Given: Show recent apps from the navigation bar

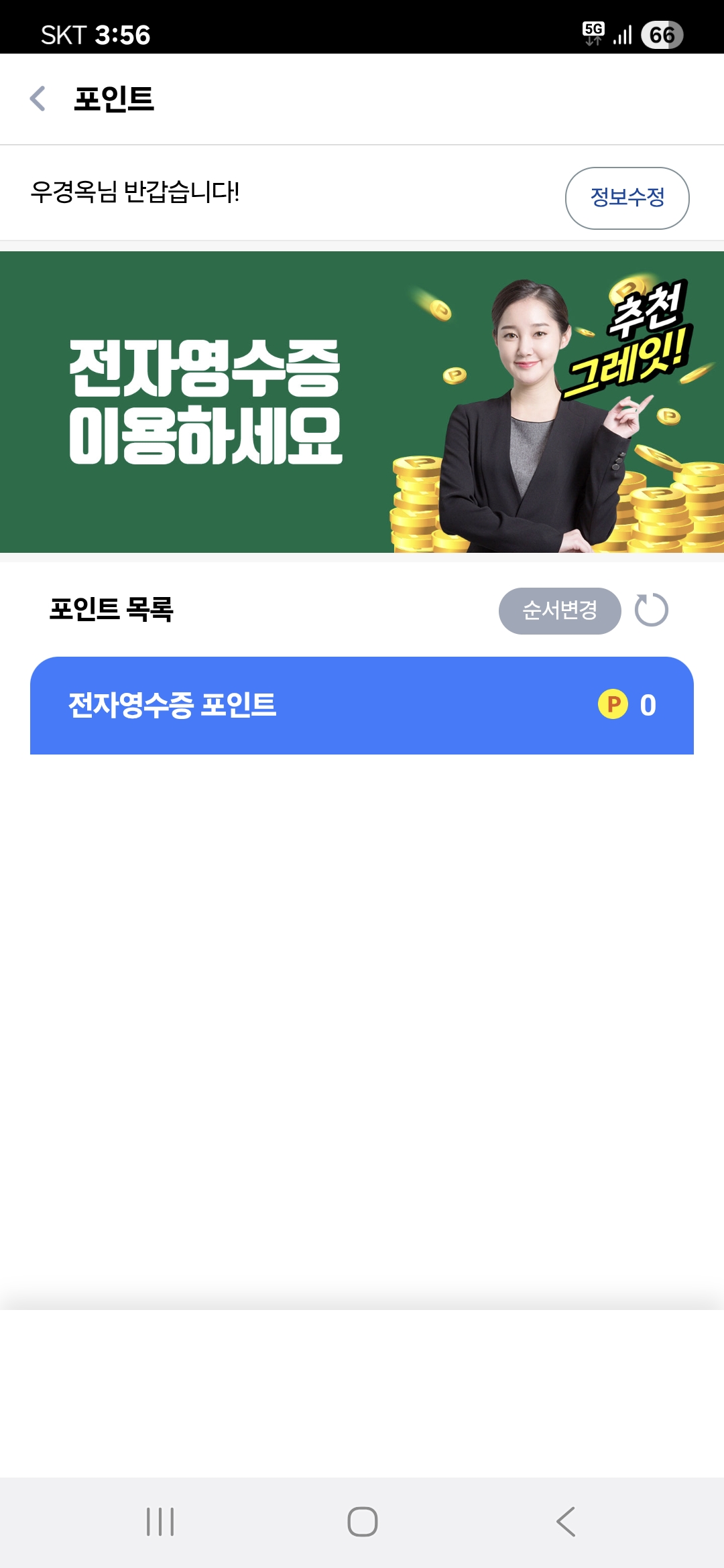Looking at the screenshot, I should [x=160, y=1521].
